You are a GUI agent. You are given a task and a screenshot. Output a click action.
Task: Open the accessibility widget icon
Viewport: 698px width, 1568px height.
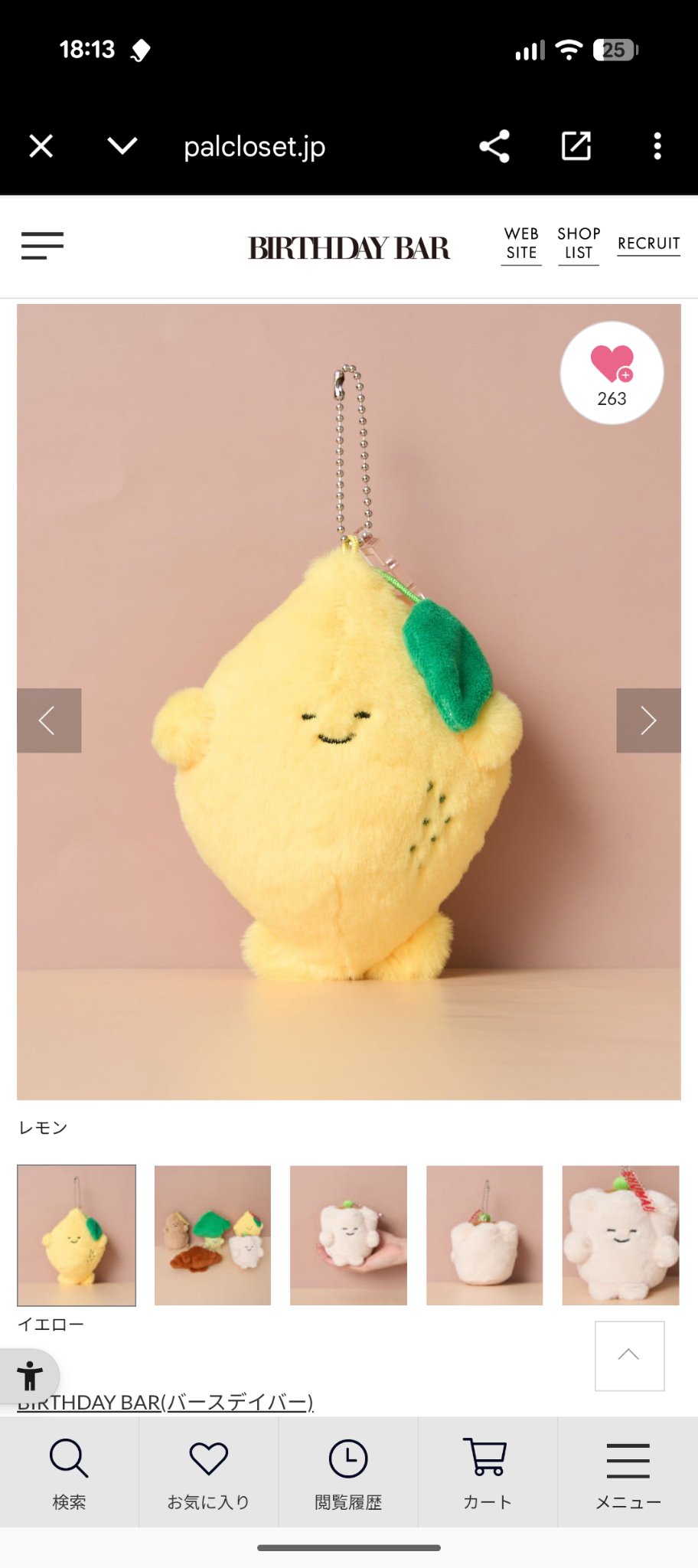31,1374
